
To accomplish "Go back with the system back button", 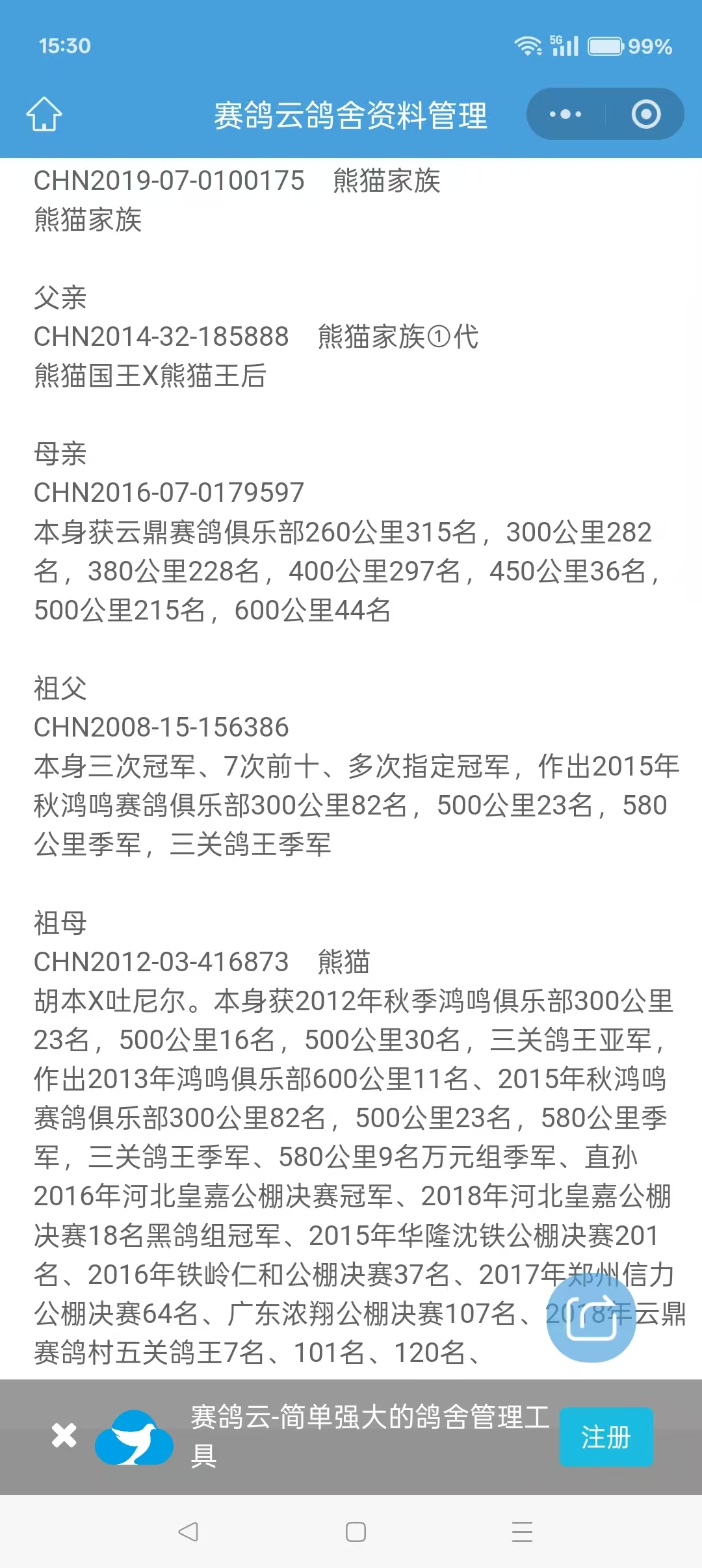I will (x=188, y=1532).
